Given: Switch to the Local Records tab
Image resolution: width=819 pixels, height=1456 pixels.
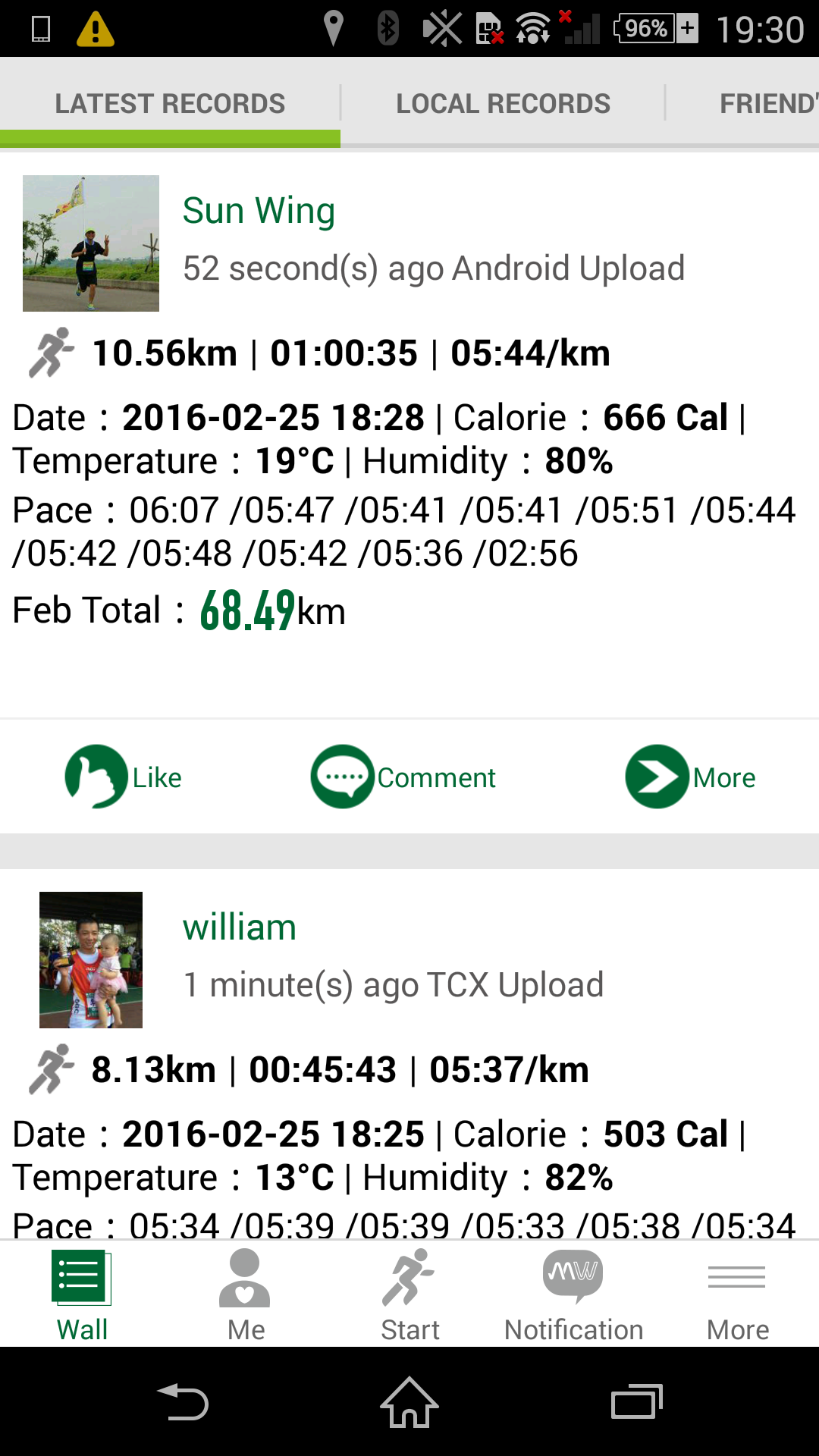Looking at the screenshot, I should 503,103.
